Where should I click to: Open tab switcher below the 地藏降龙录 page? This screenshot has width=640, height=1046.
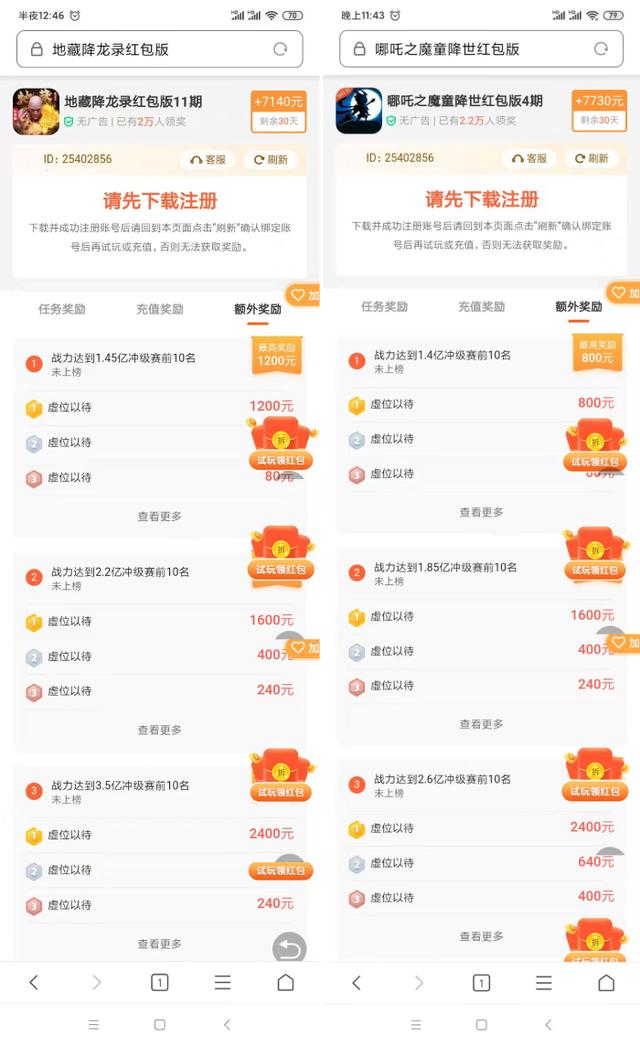click(159, 983)
